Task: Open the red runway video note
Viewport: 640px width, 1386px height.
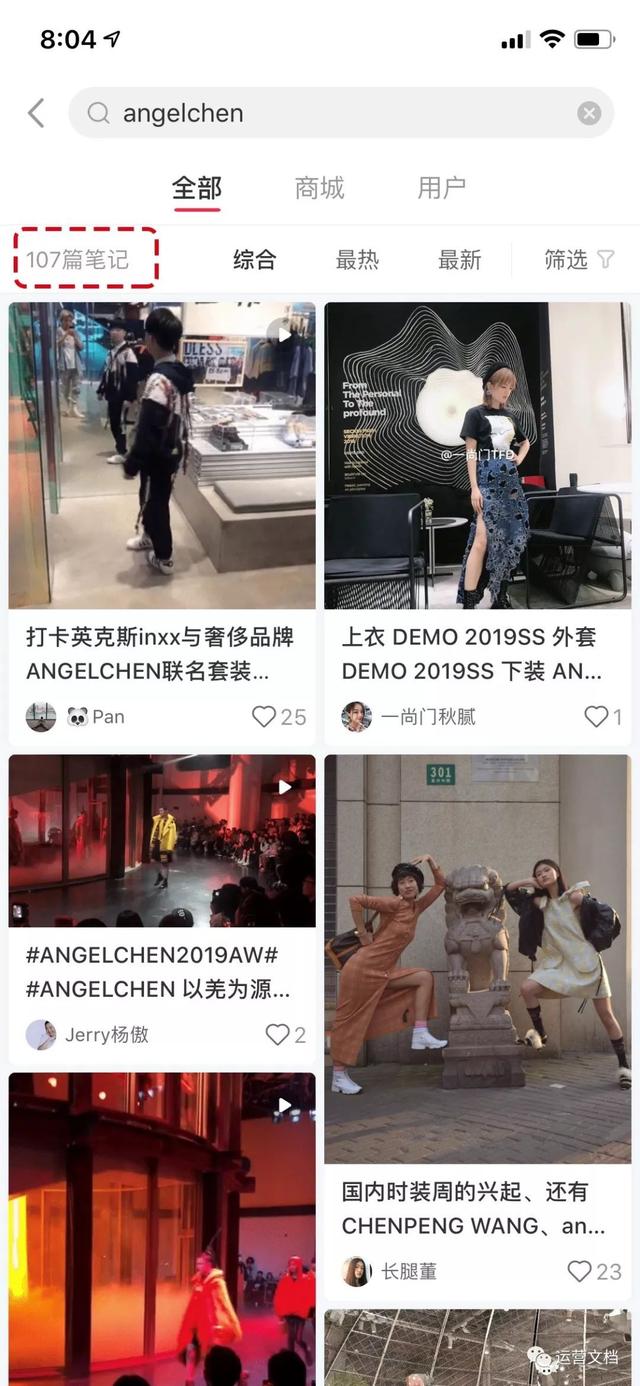Action: click(x=162, y=1228)
